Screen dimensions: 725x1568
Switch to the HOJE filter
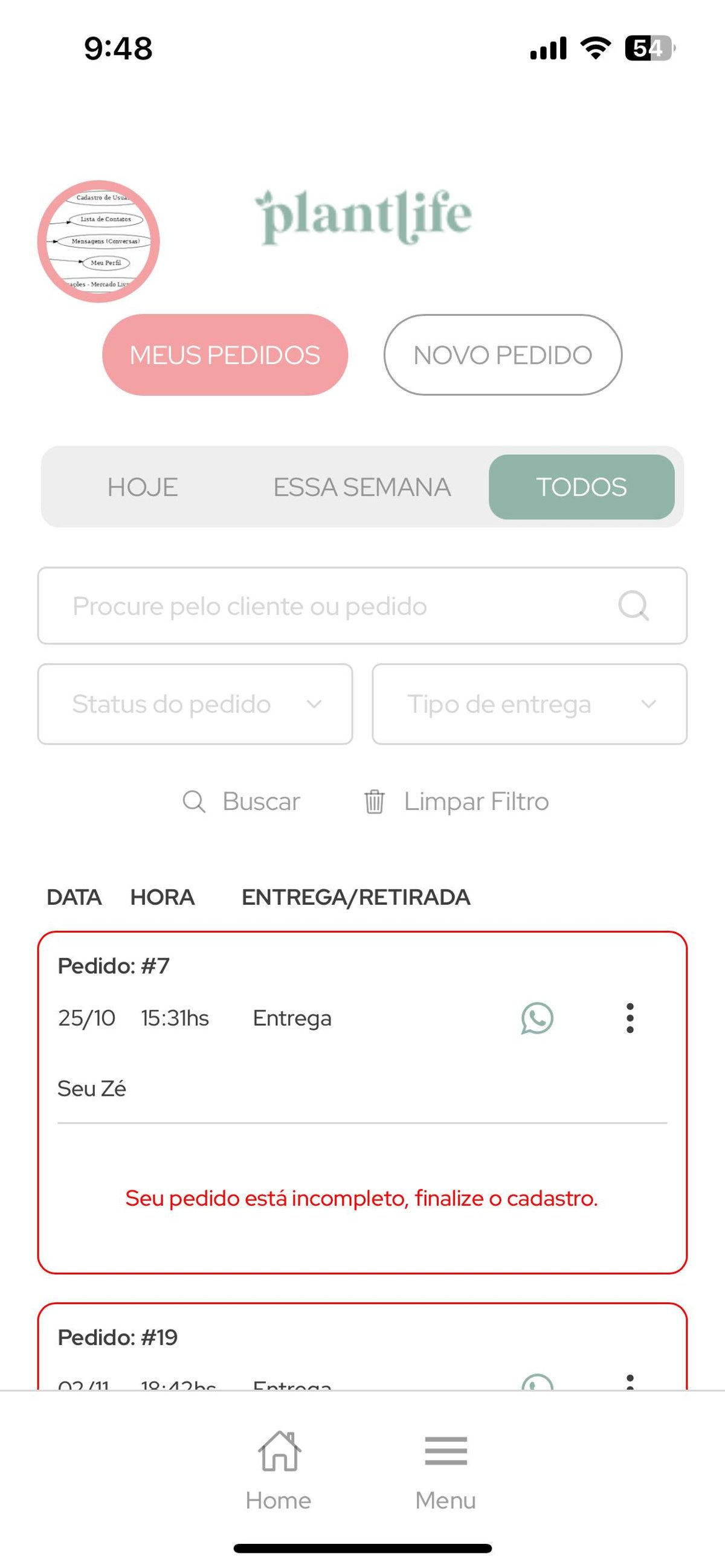[143, 486]
